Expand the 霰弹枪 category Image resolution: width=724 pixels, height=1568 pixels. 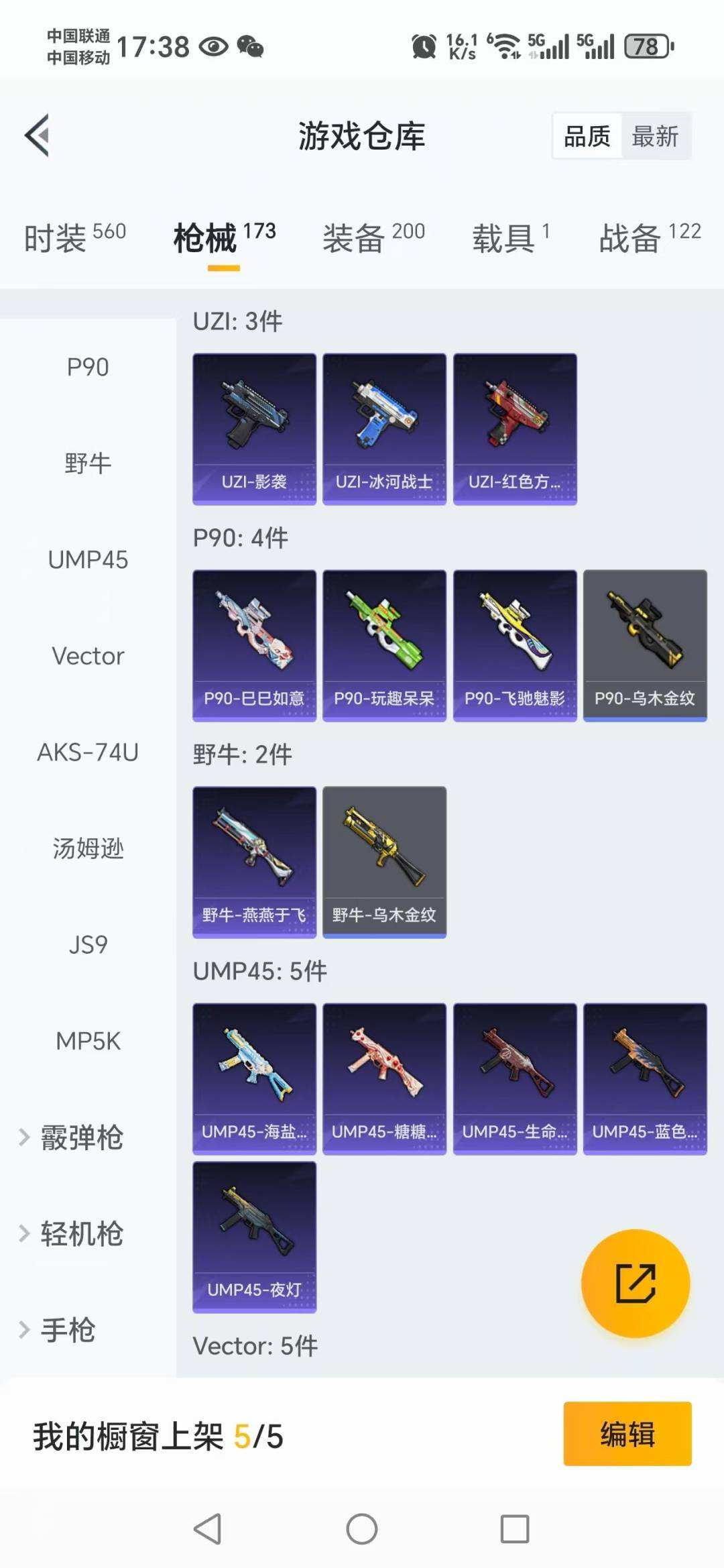click(80, 1137)
